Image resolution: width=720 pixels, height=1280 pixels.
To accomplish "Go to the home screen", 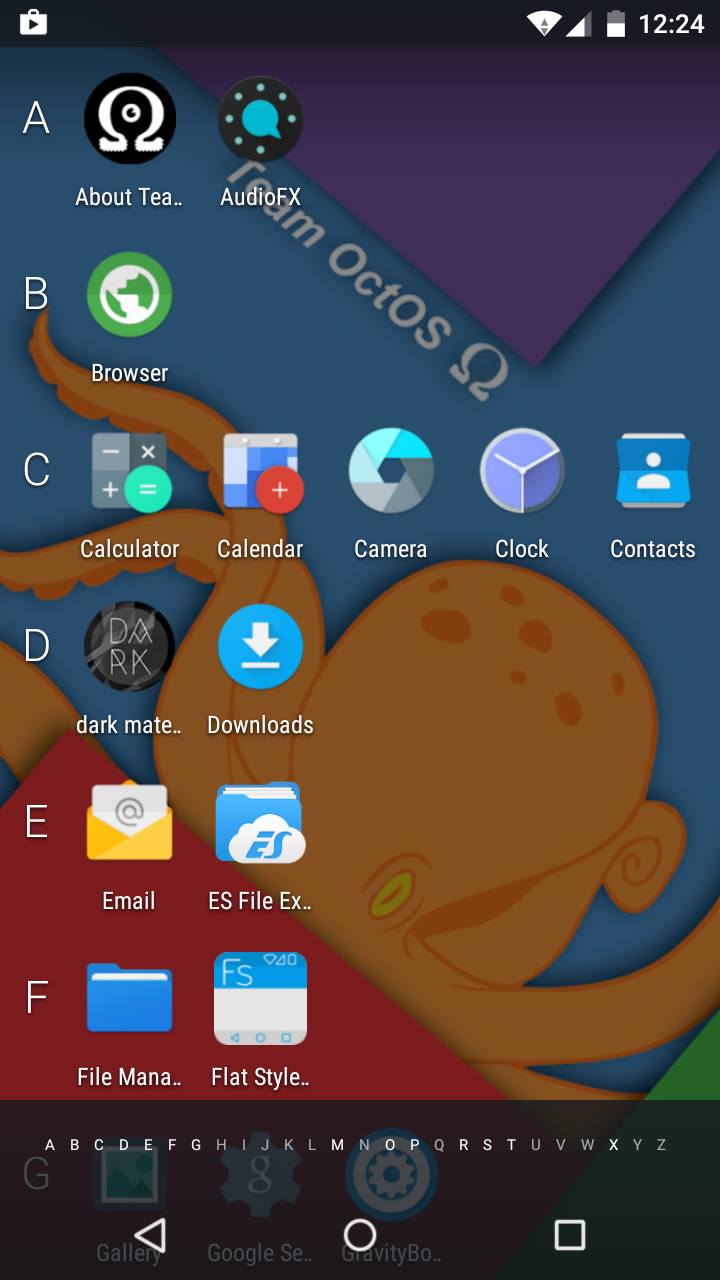I will [360, 1235].
